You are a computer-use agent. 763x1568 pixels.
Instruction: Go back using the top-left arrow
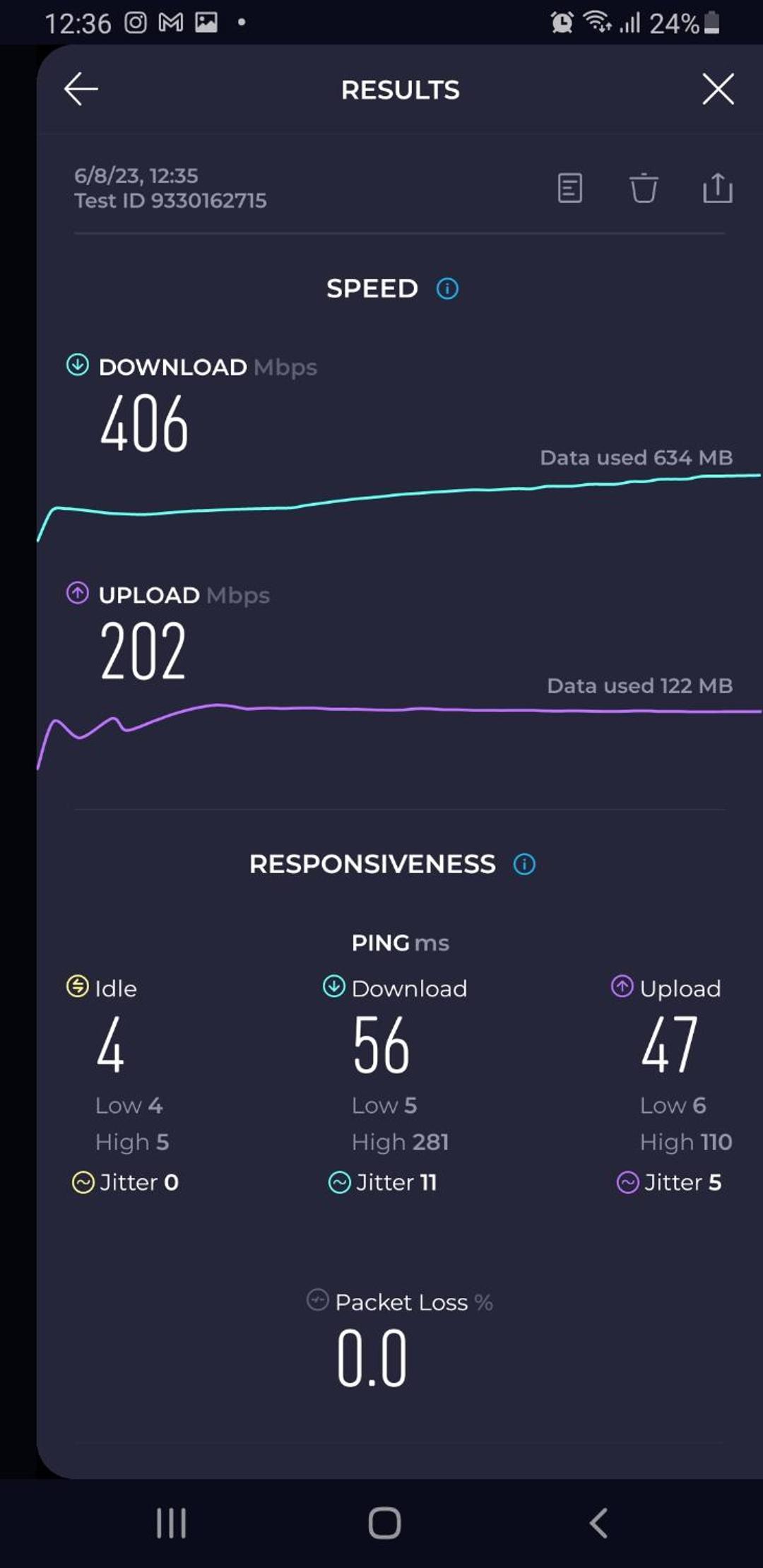pos(81,90)
